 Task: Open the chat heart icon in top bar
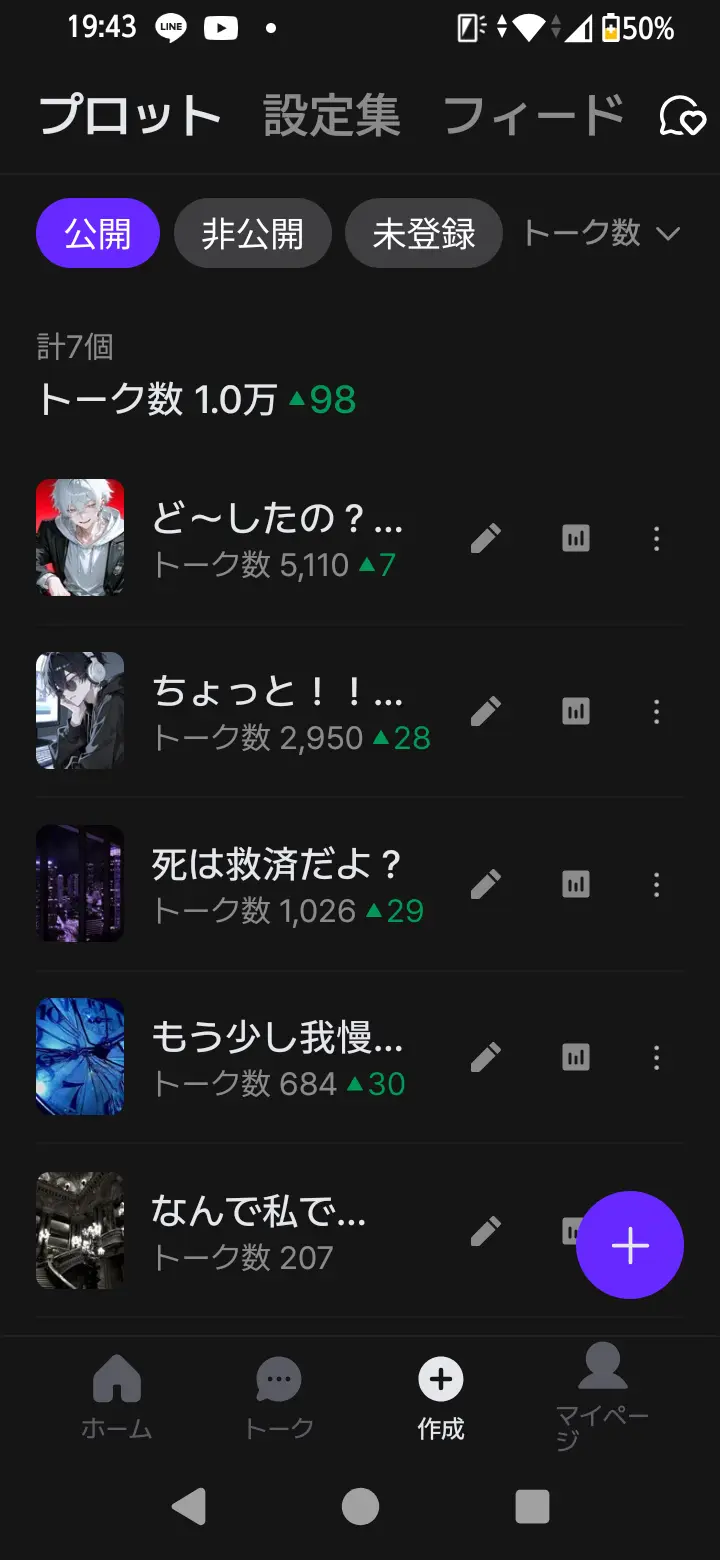click(682, 116)
